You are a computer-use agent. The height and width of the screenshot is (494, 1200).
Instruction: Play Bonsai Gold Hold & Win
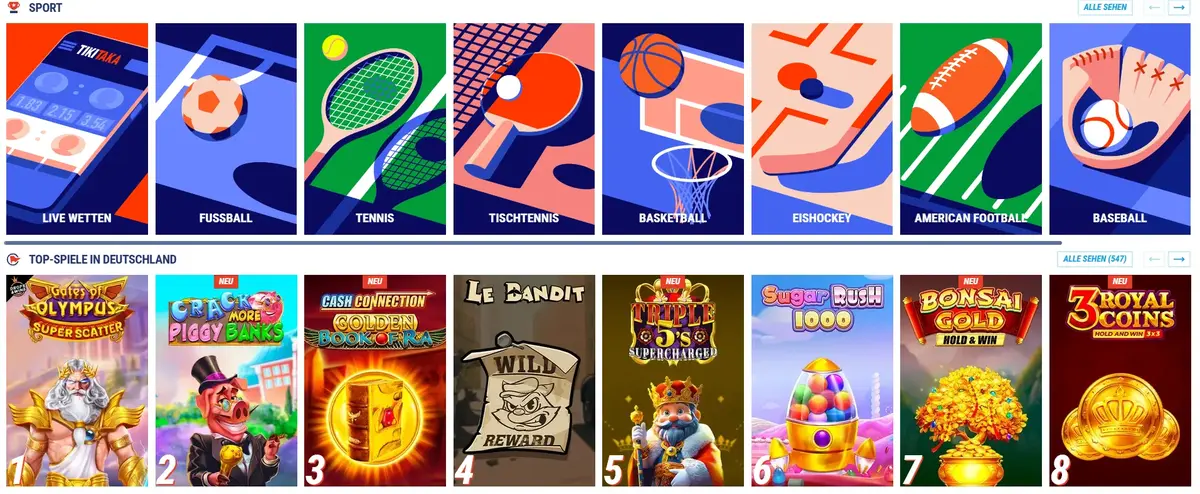pos(971,380)
